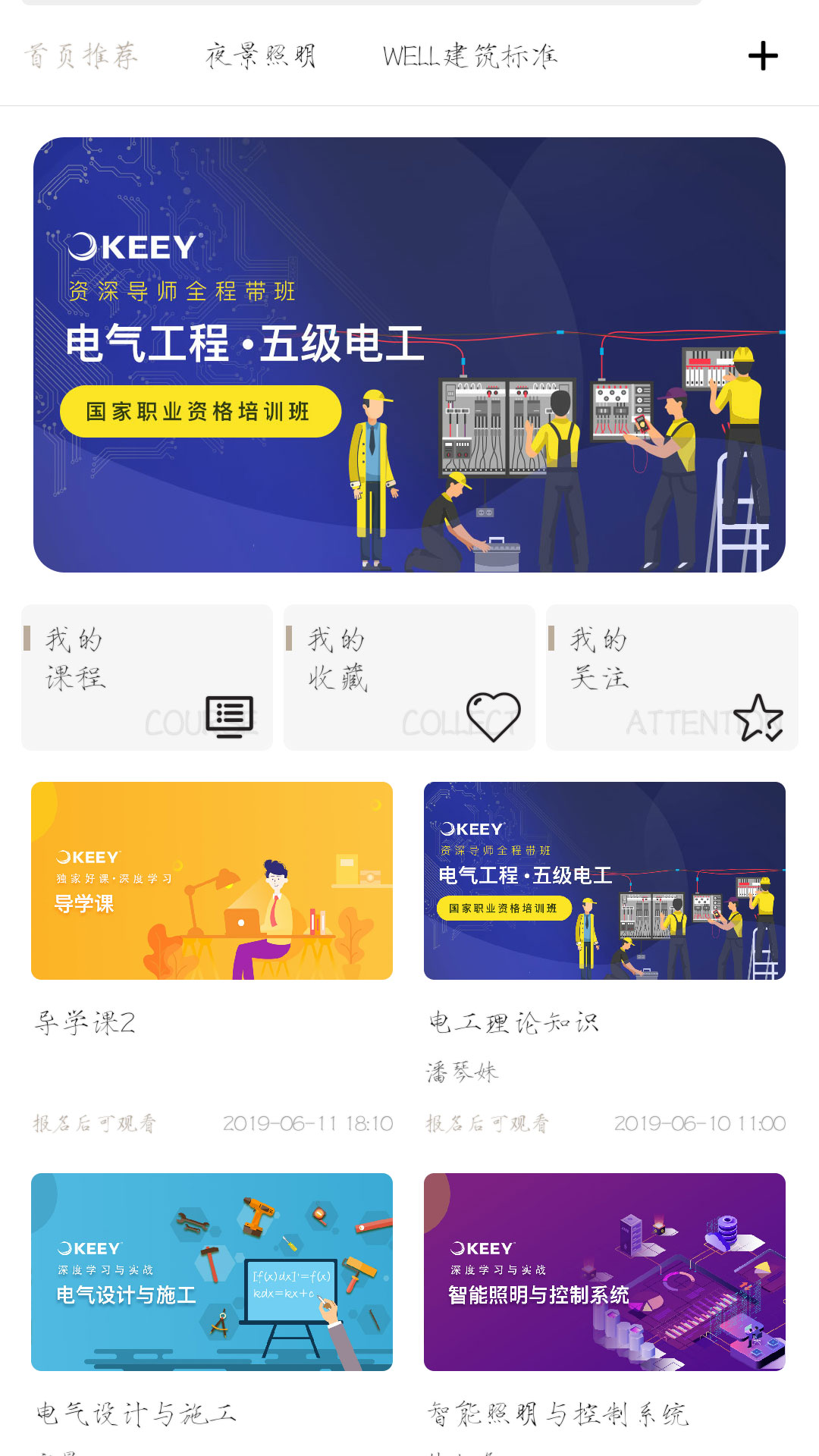The height and width of the screenshot is (1456, 819).
Task: Open 我的关注
Action: point(672,677)
